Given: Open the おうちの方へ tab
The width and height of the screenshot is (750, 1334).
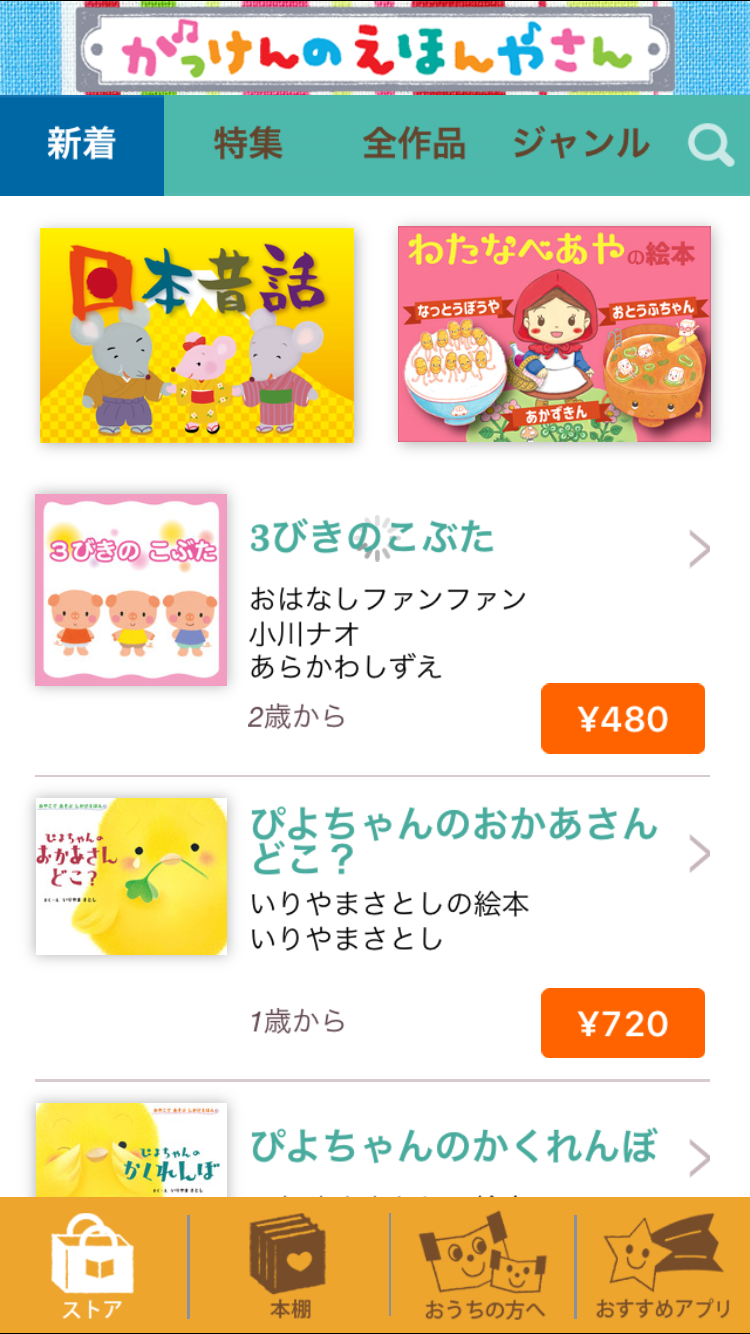Looking at the screenshot, I should pyautogui.click(x=484, y=1266).
